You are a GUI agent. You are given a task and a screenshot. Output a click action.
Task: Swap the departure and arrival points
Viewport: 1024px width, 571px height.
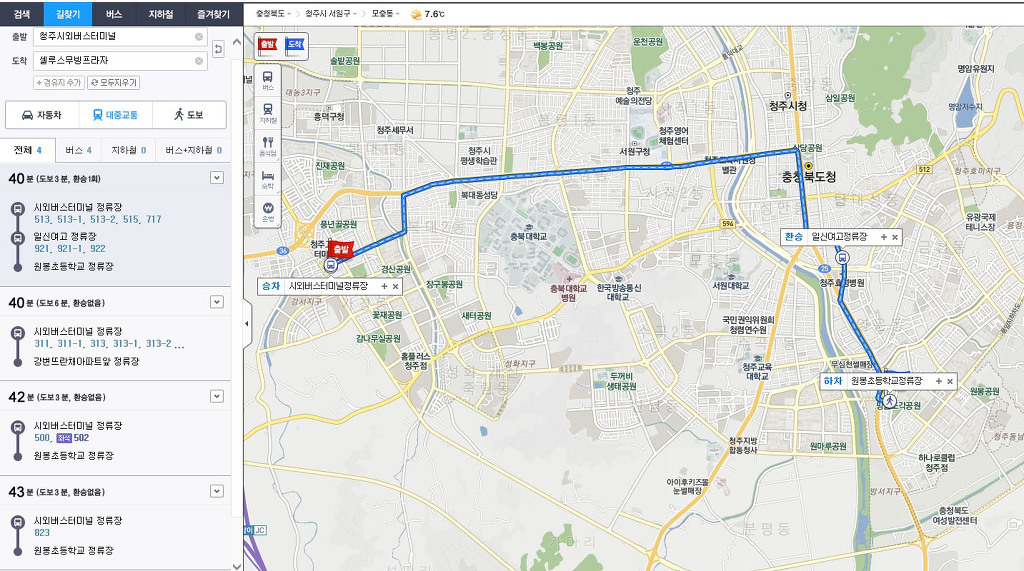(218, 49)
